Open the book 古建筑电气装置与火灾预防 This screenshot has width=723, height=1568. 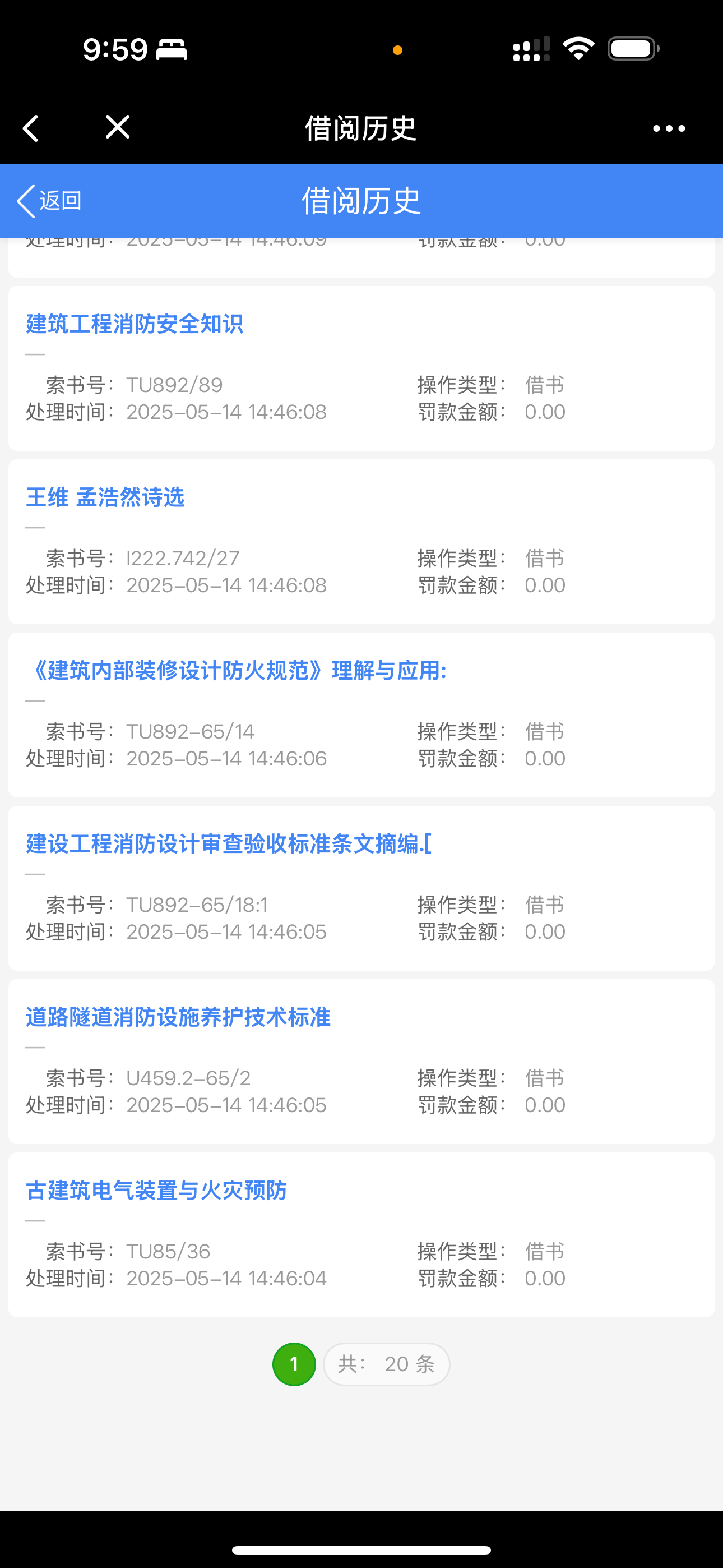pyautogui.click(x=156, y=1191)
